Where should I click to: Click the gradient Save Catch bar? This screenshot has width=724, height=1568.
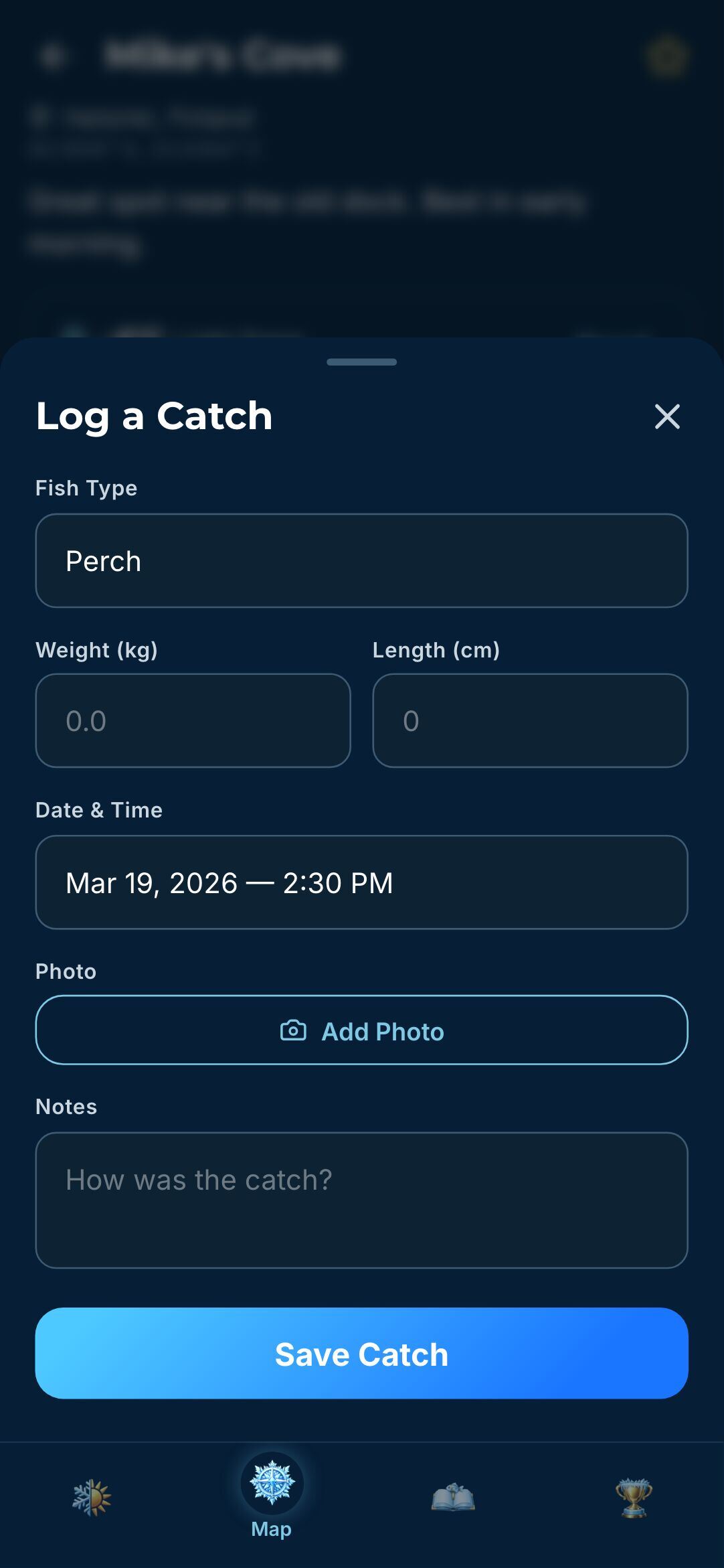pyautogui.click(x=361, y=1354)
